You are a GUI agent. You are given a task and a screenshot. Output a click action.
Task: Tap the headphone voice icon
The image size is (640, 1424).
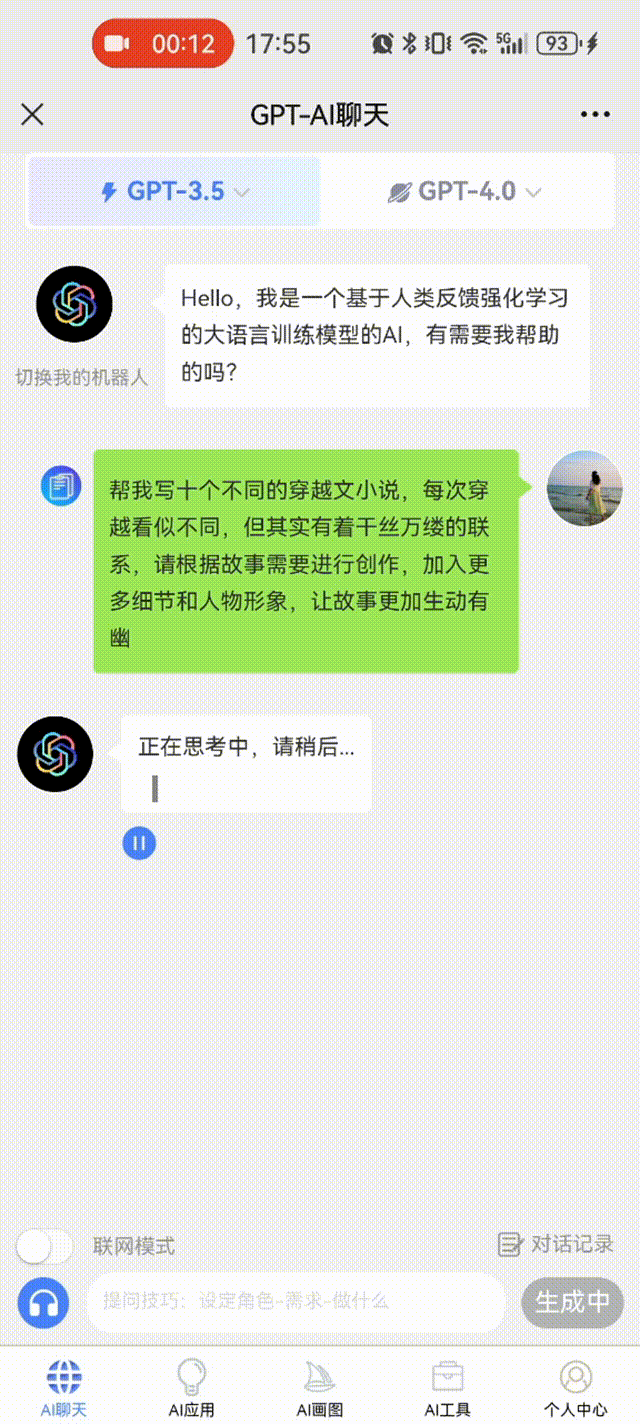click(x=43, y=1302)
